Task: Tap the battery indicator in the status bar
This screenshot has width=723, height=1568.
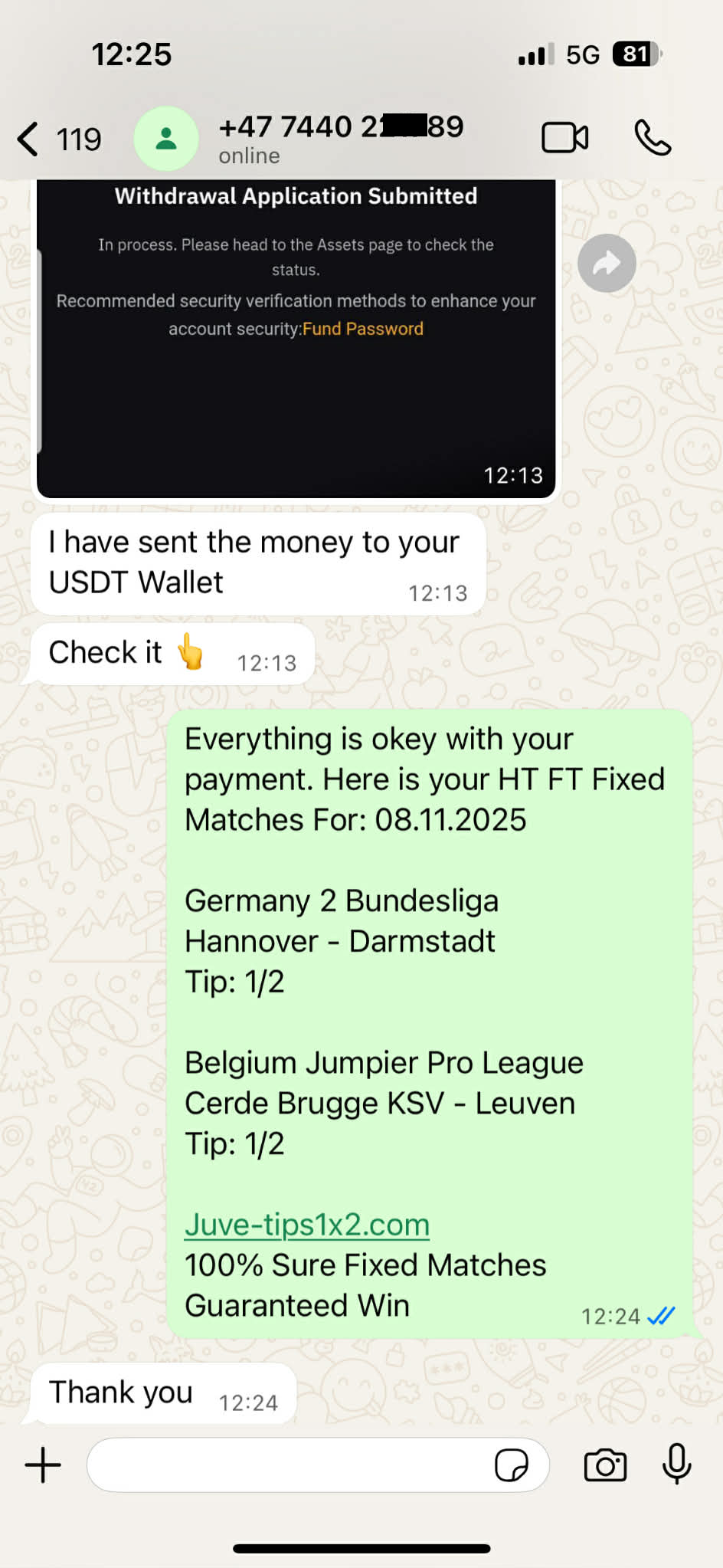Action: coord(633,54)
